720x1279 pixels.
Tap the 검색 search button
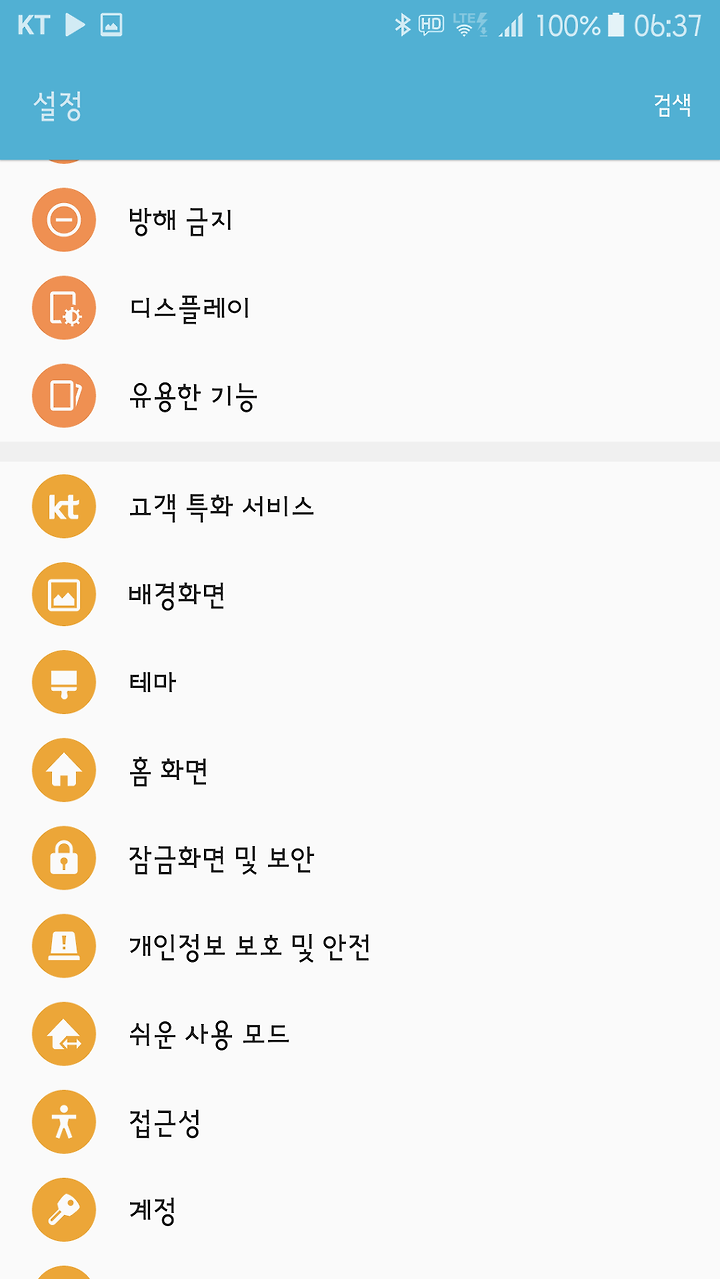pos(672,106)
